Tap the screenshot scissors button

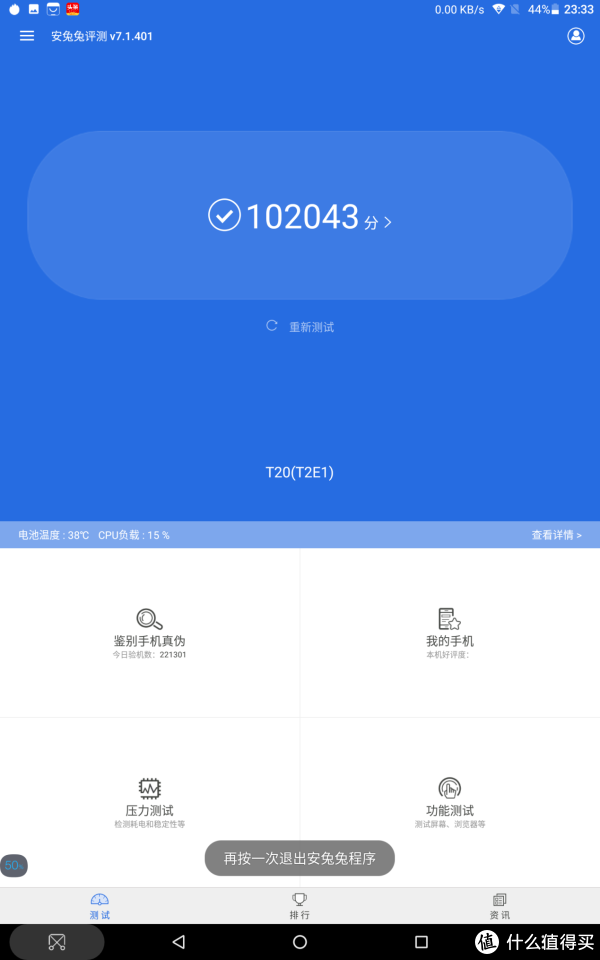(x=57, y=942)
